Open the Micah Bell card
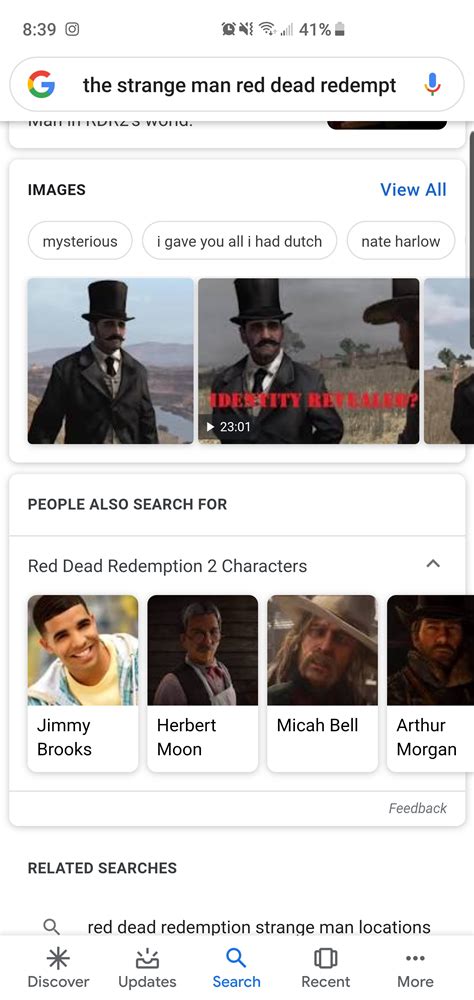This screenshot has width=474, height=1000. tap(322, 683)
